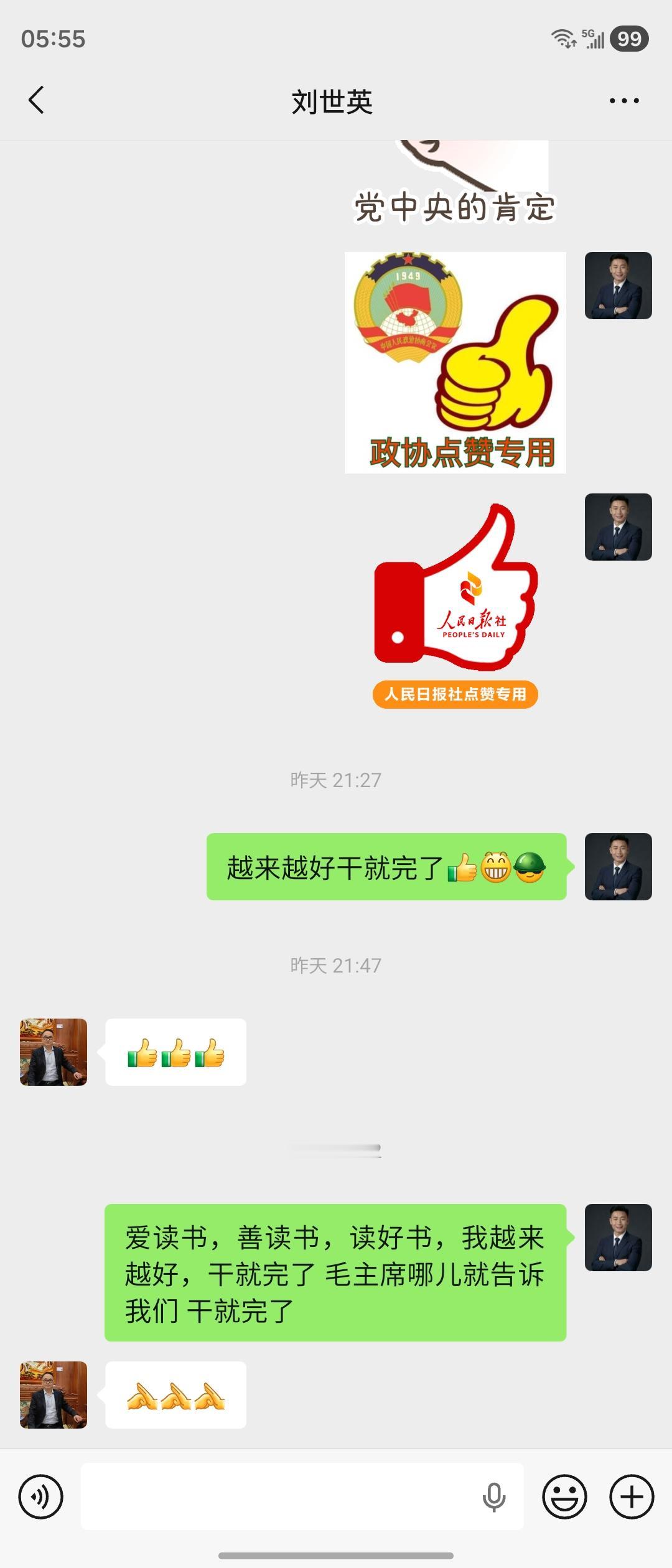The height and width of the screenshot is (1568, 672).
Task: Select the 越来越好干就完了 message bubble
Action: [x=386, y=864]
